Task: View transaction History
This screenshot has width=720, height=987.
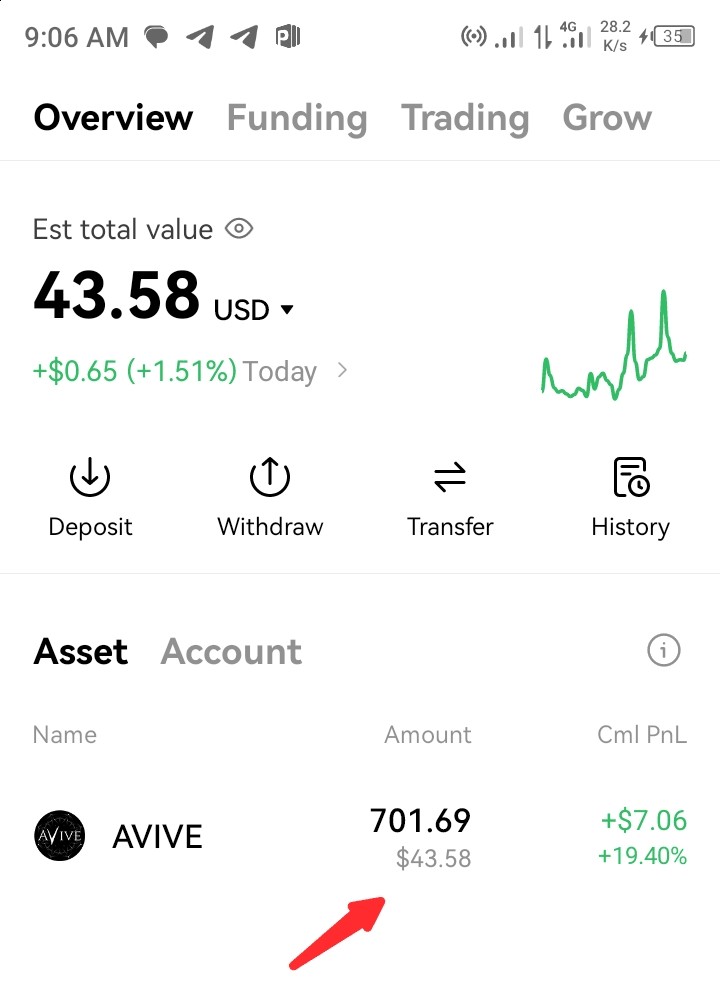Action: 629,495
